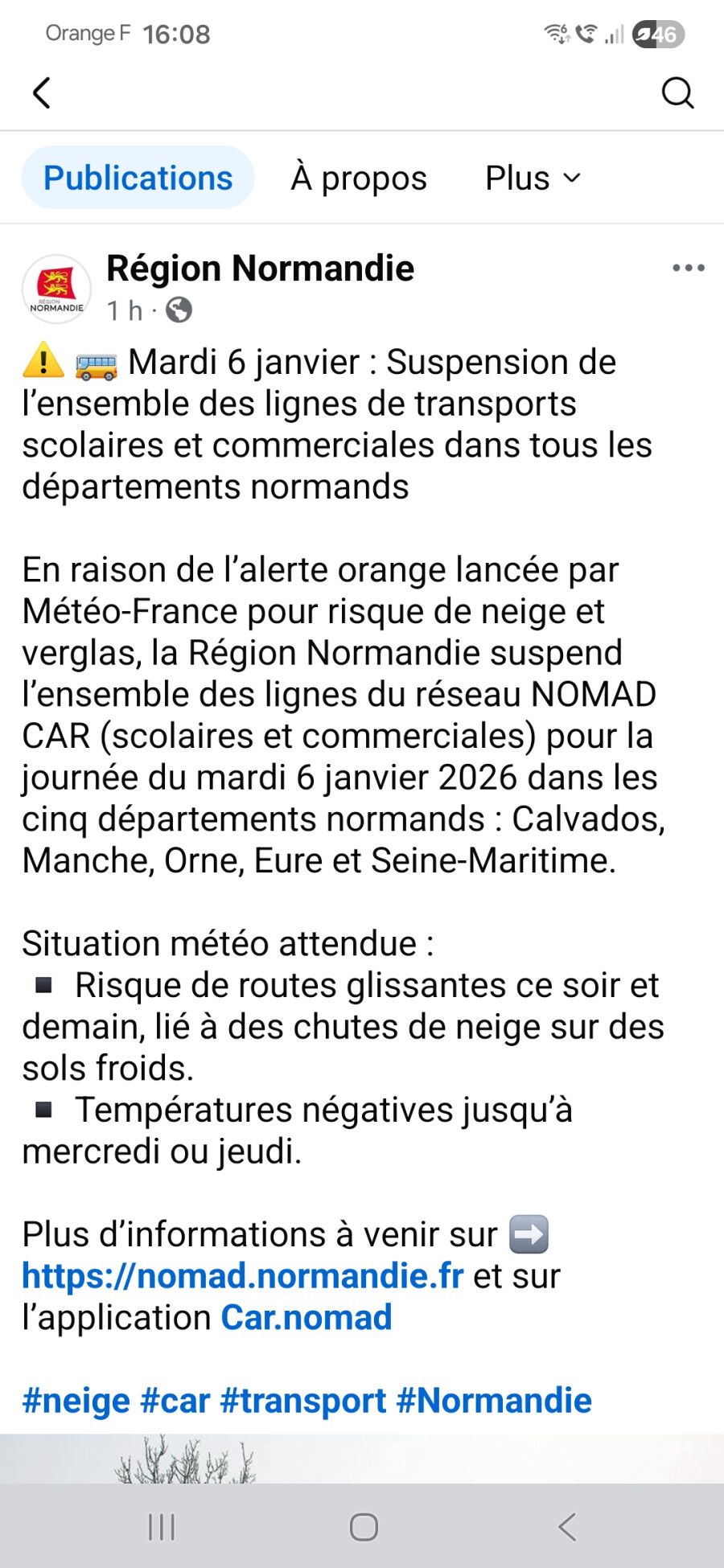724x1568 pixels.
Task: Switch to the Publications tab
Action: tap(138, 178)
